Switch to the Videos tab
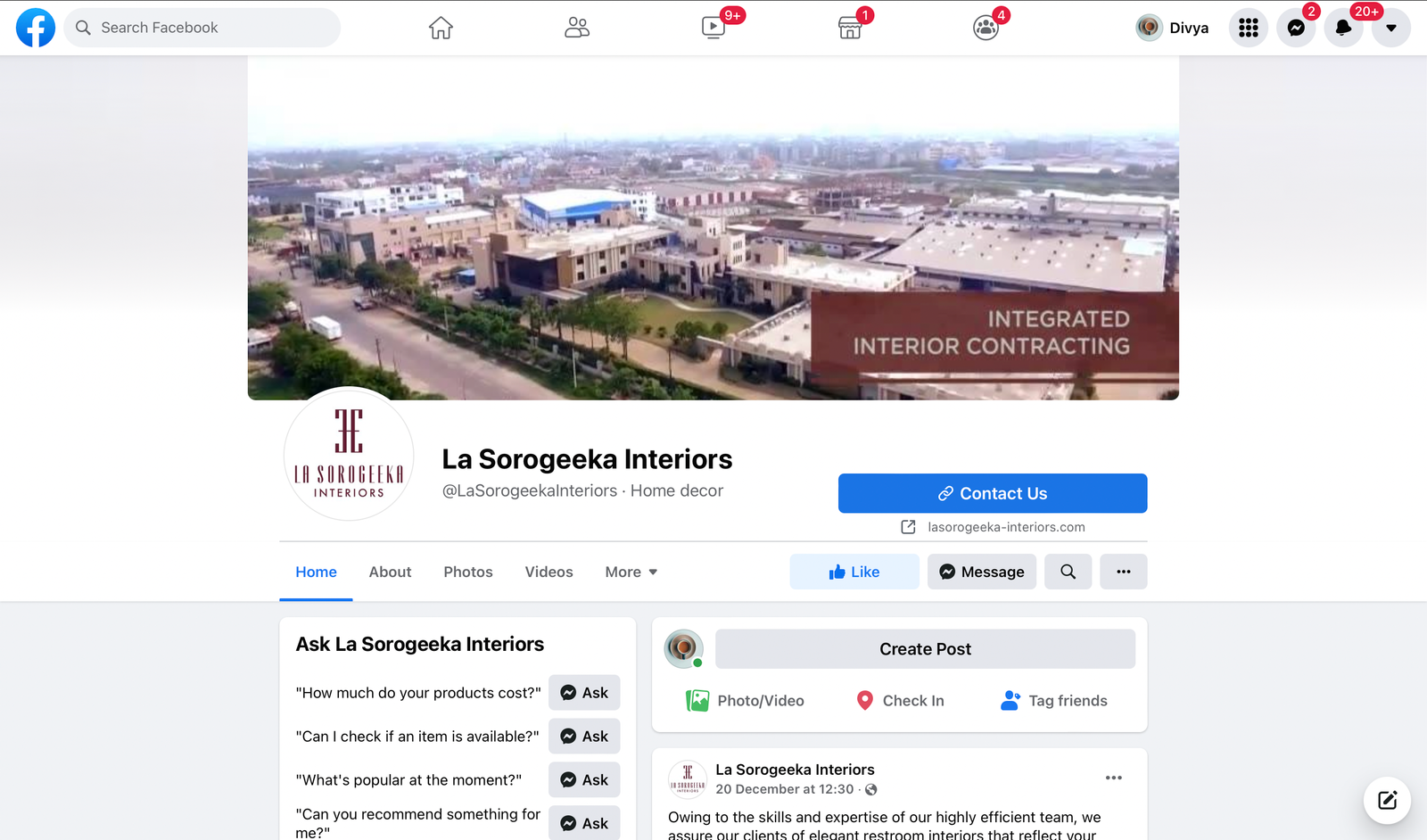Viewport: 1427px width, 840px height. pos(549,572)
